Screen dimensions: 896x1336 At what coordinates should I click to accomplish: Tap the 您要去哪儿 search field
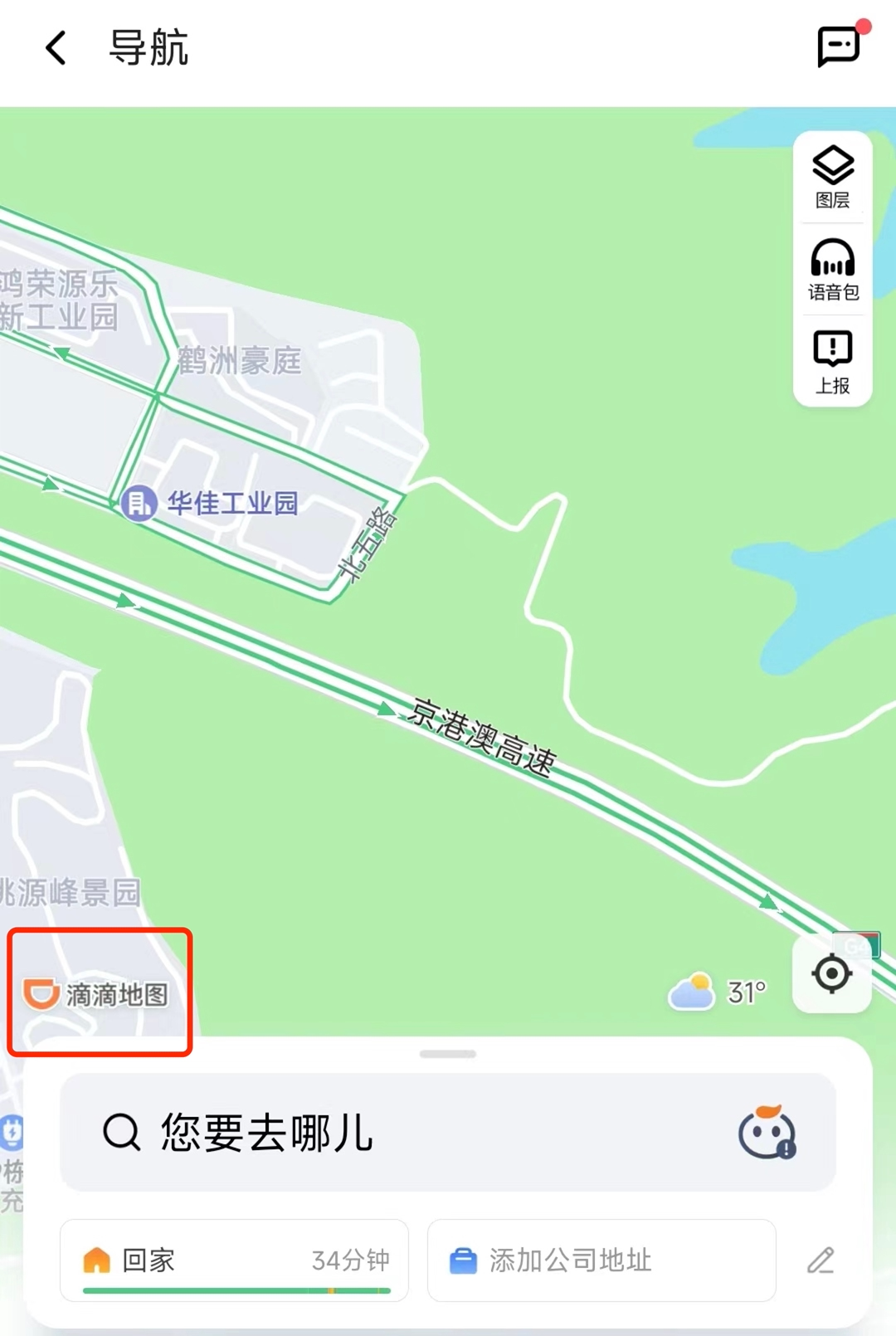(332, 1131)
